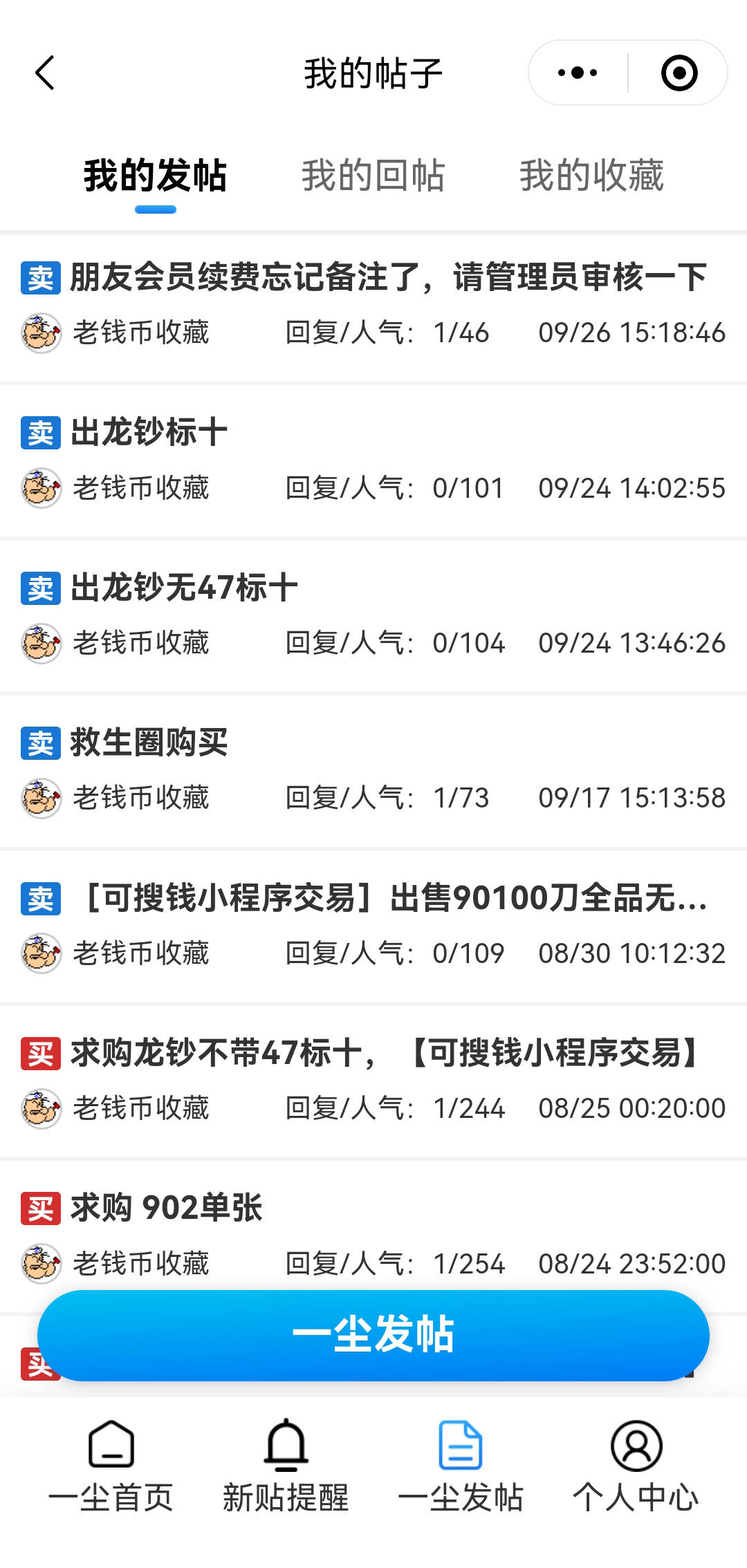Switch to the 我的收藏 tab
Image resolution: width=747 pixels, height=1568 pixels.
click(x=591, y=176)
